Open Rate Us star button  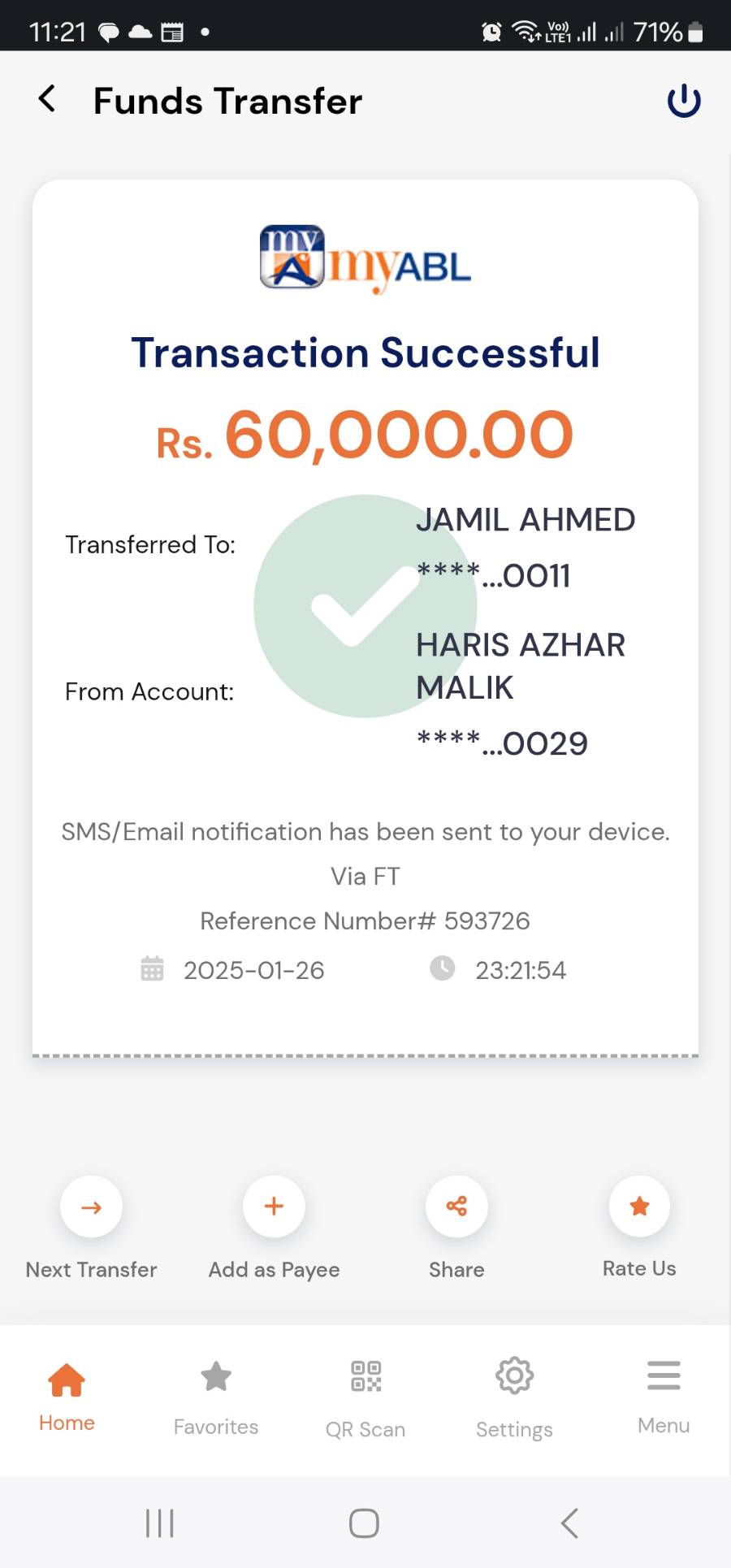click(639, 1206)
